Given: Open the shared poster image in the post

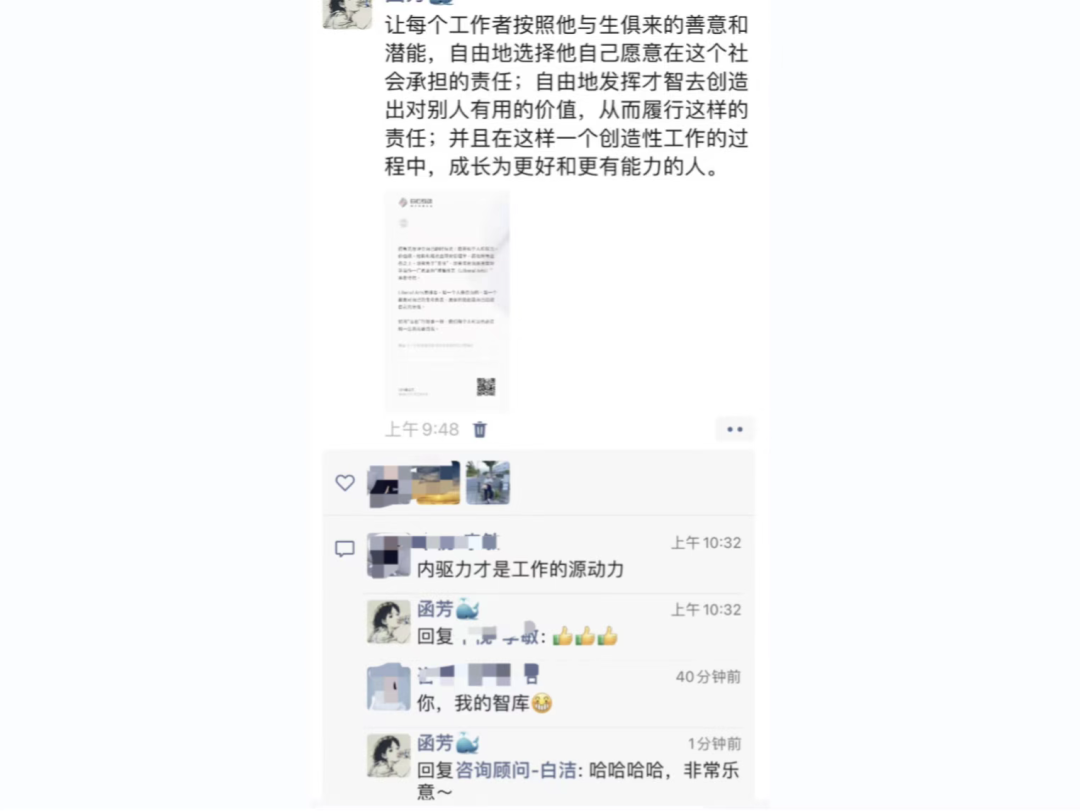Looking at the screenshot, I should pos(447,300).
